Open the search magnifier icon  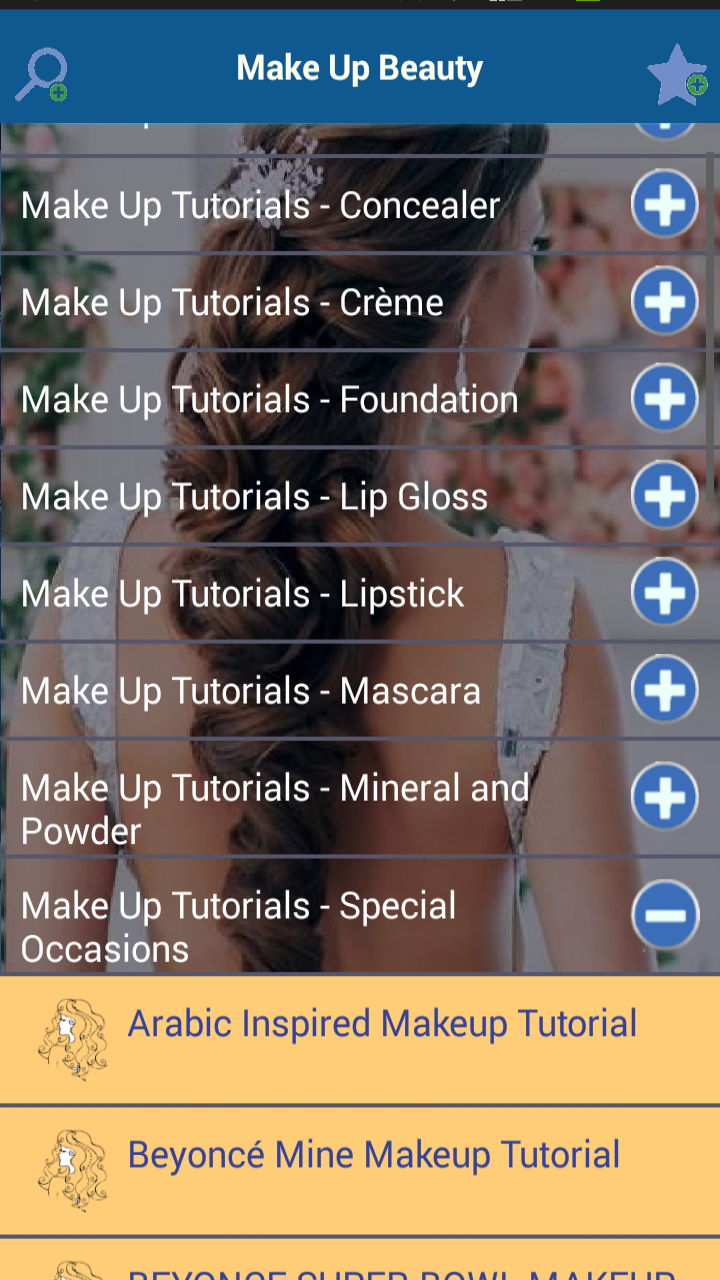tap(42, 74)
